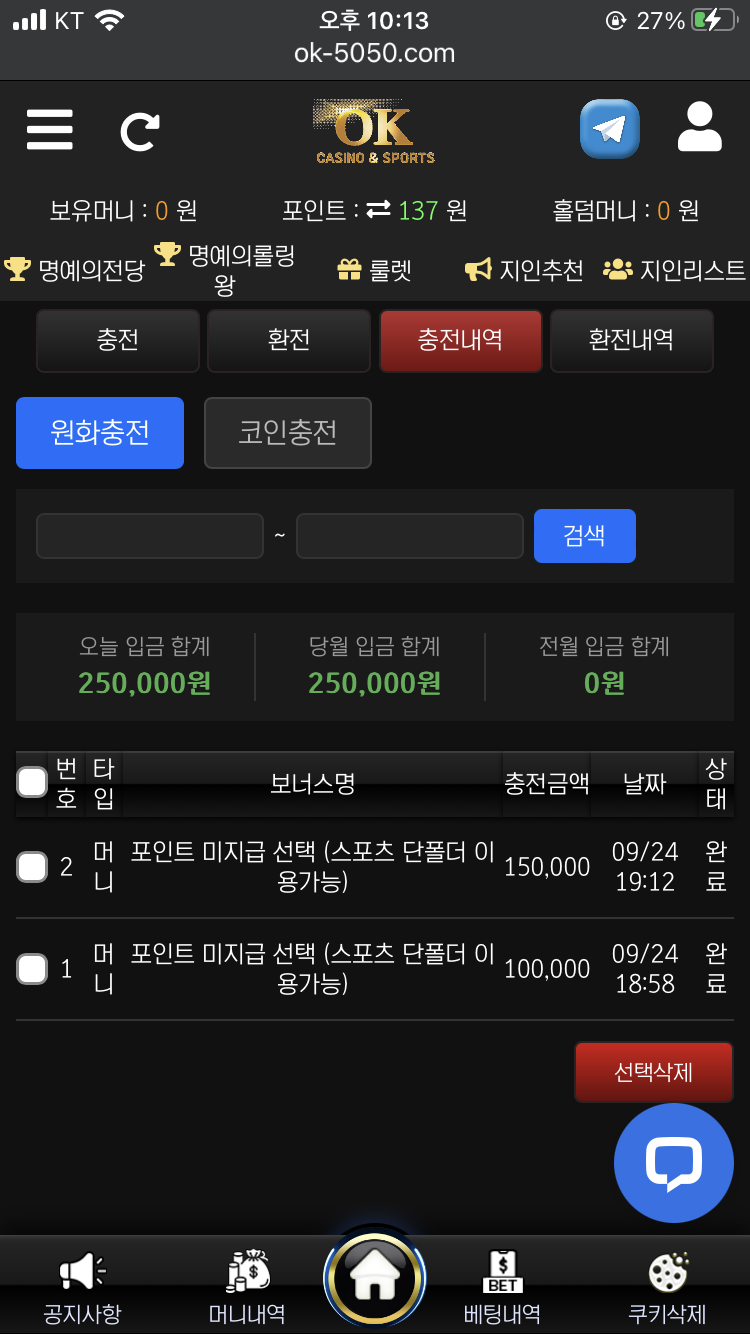The width and height of the screenshot is (750, 1334).
Task: Open the user profile icon
Action: tap(699, 127)
